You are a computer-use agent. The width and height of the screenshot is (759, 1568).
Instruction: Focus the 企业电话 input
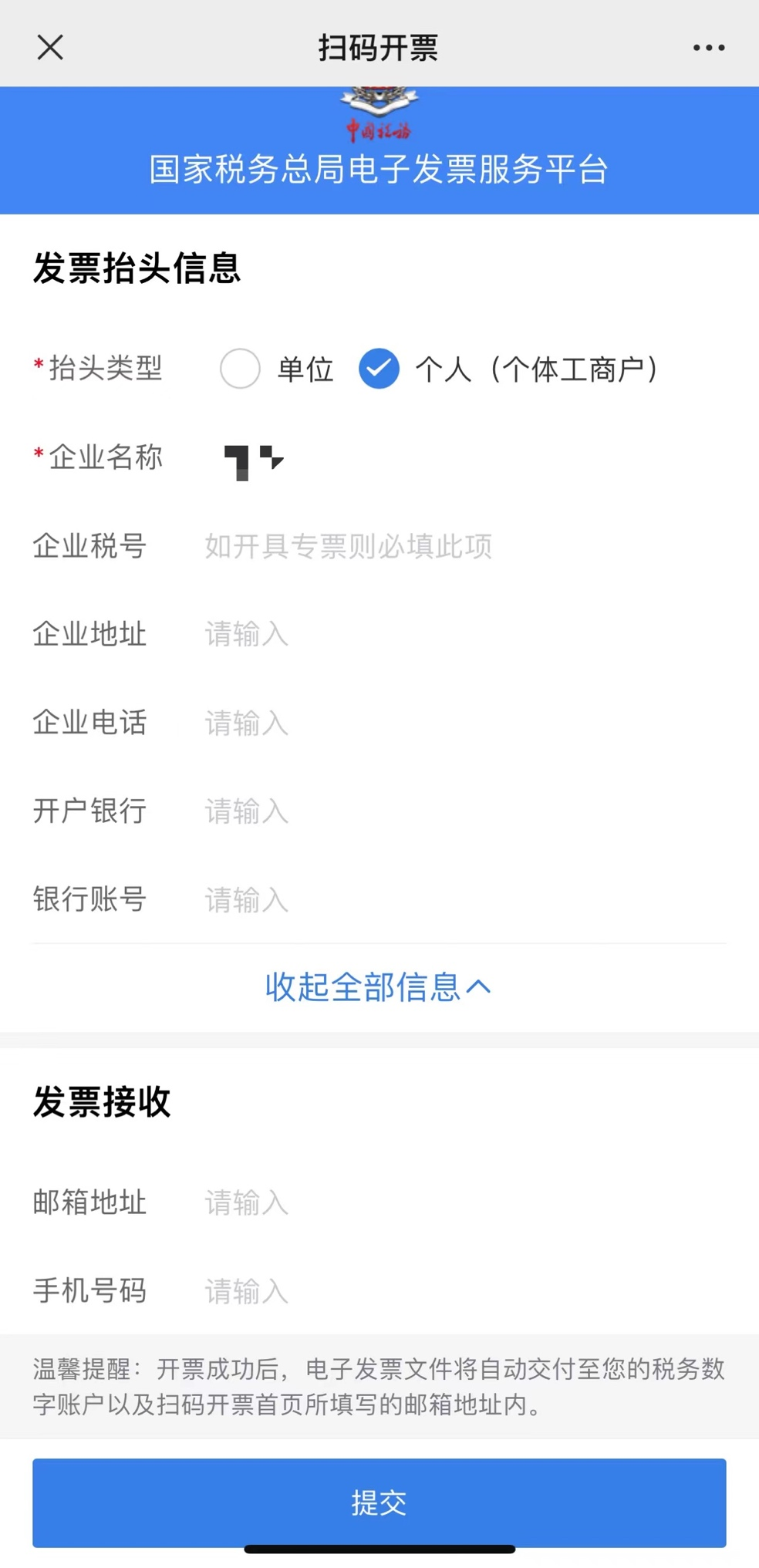click(x=463, y=723)
